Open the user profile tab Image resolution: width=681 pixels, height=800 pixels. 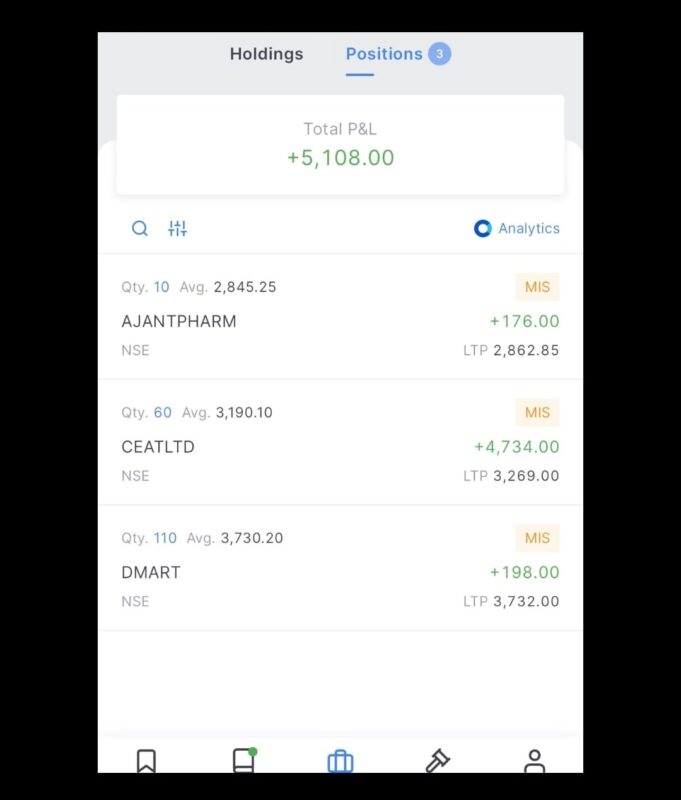pos(534,760)
